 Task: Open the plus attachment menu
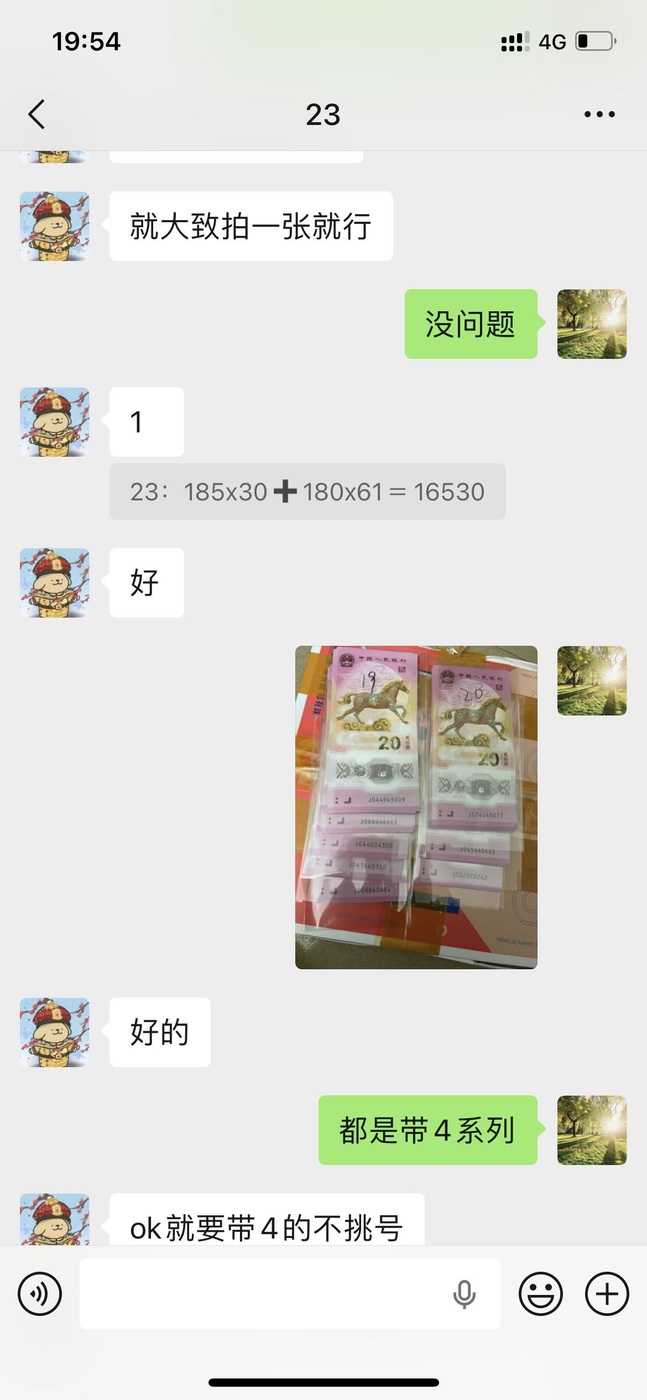click(x=606, y=1294)
